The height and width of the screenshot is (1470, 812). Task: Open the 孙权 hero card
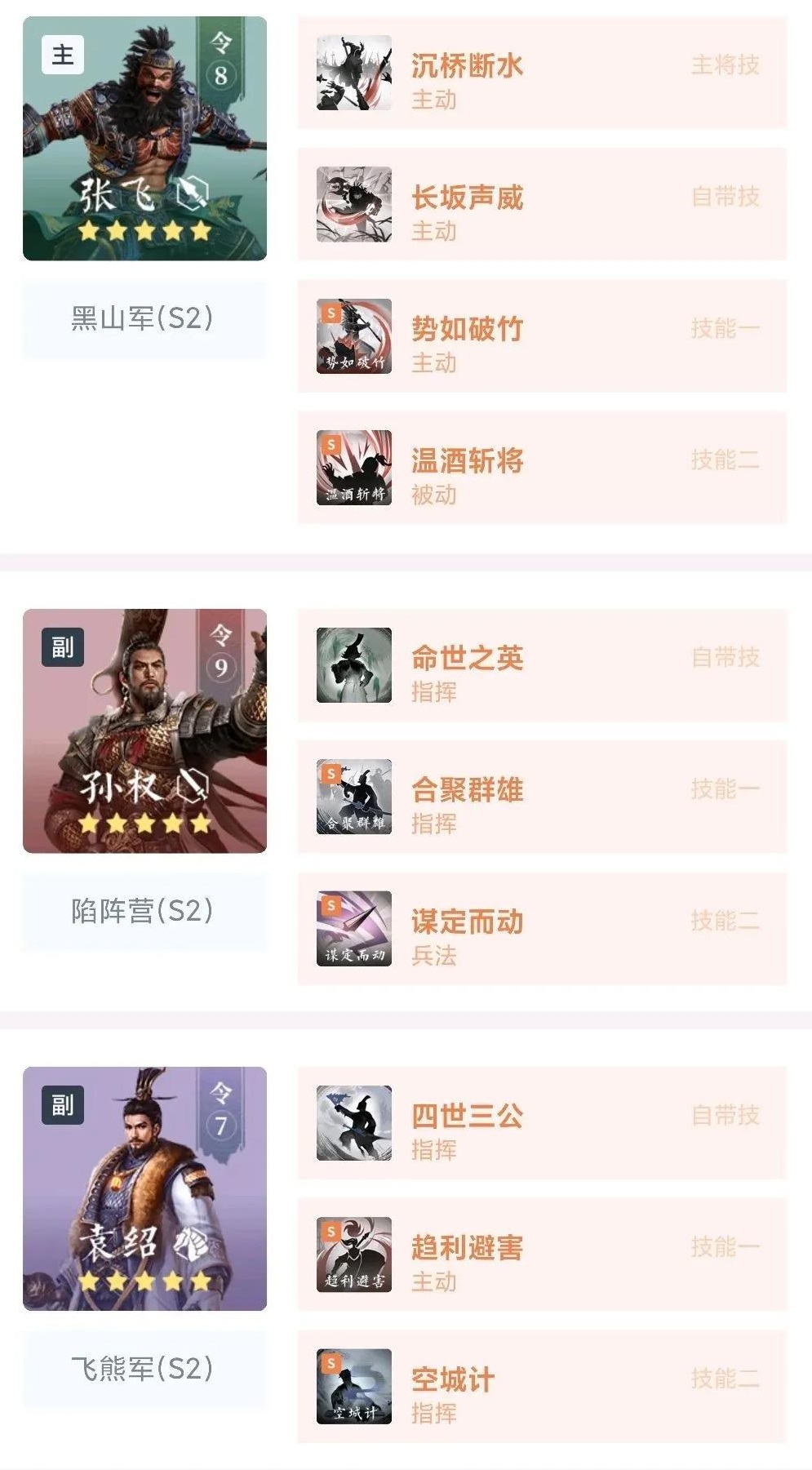tap(144, 731)
